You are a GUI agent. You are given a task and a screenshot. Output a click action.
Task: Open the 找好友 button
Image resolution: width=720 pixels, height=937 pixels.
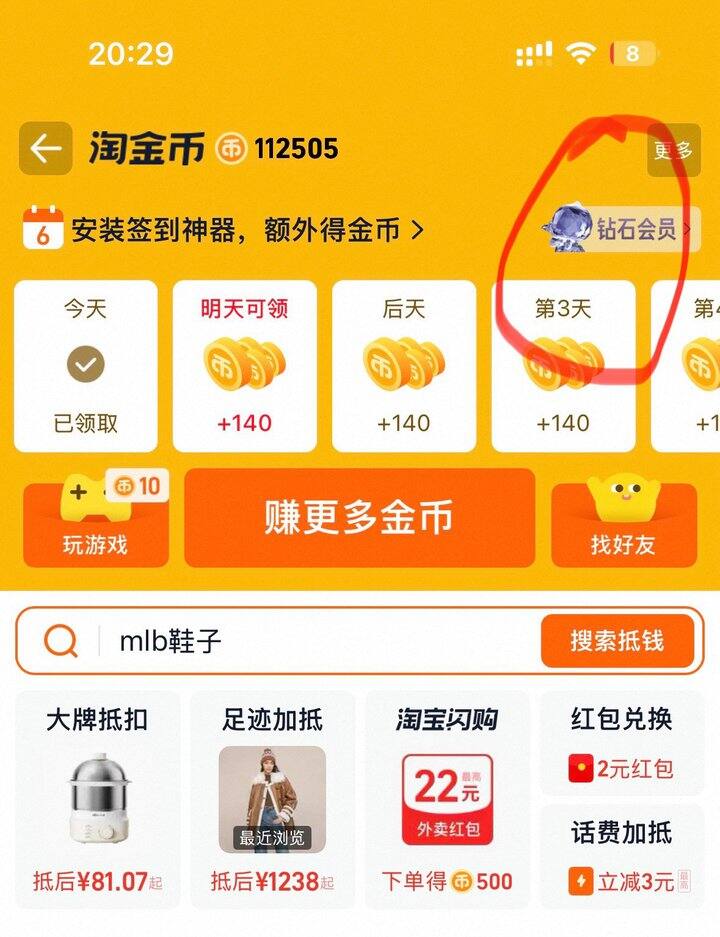pos(623,523)
